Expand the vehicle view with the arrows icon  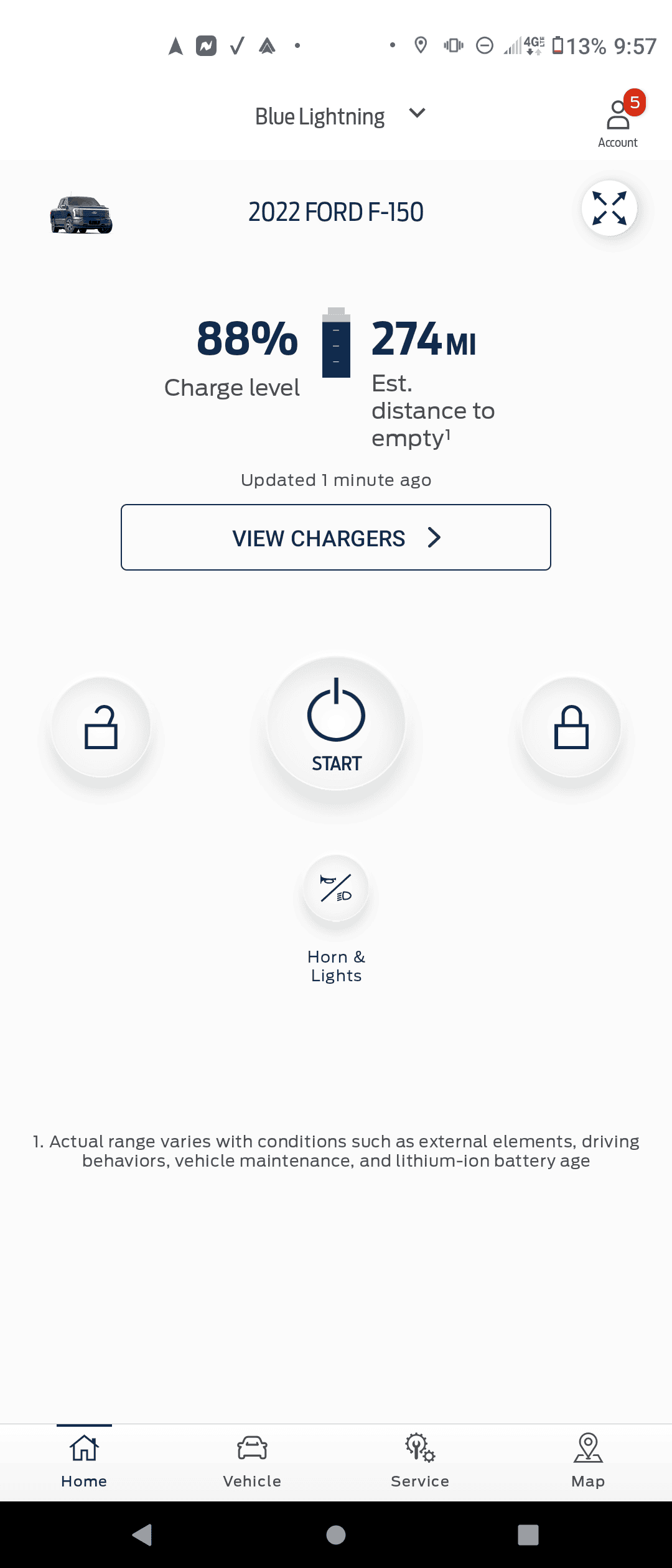[x=609, y=208]
